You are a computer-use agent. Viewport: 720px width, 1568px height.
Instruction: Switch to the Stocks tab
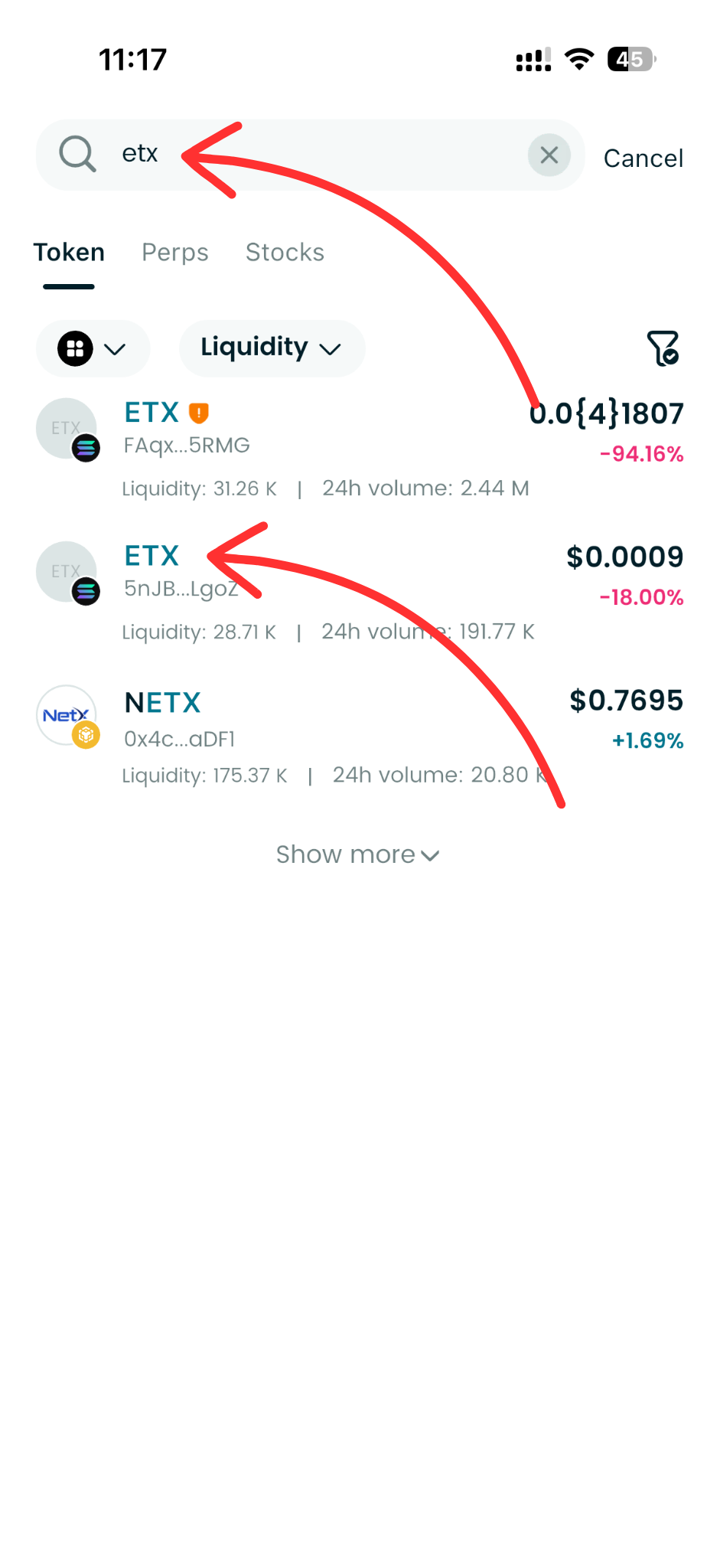coord(285,253)
